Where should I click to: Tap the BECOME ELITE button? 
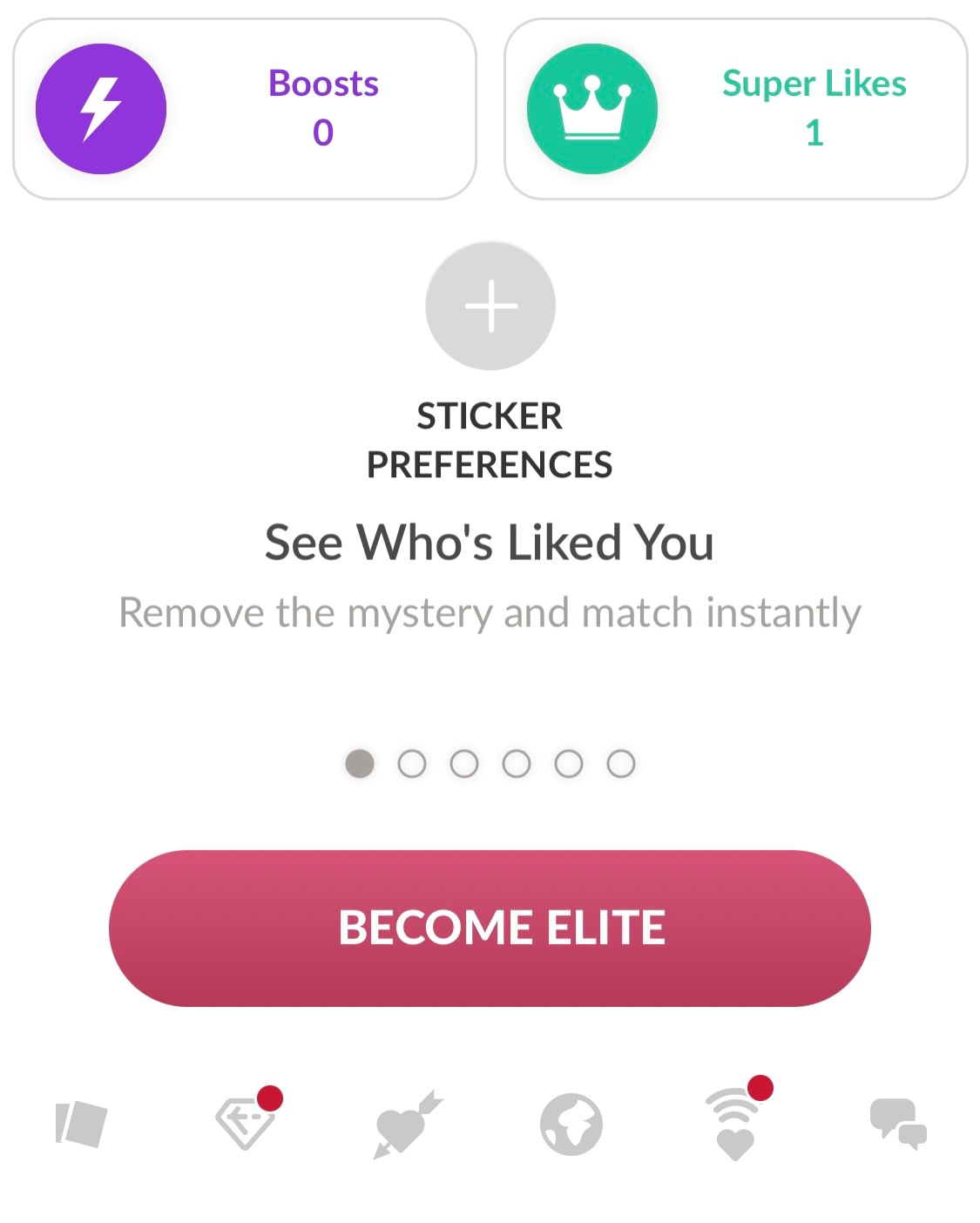pos(490,928)
